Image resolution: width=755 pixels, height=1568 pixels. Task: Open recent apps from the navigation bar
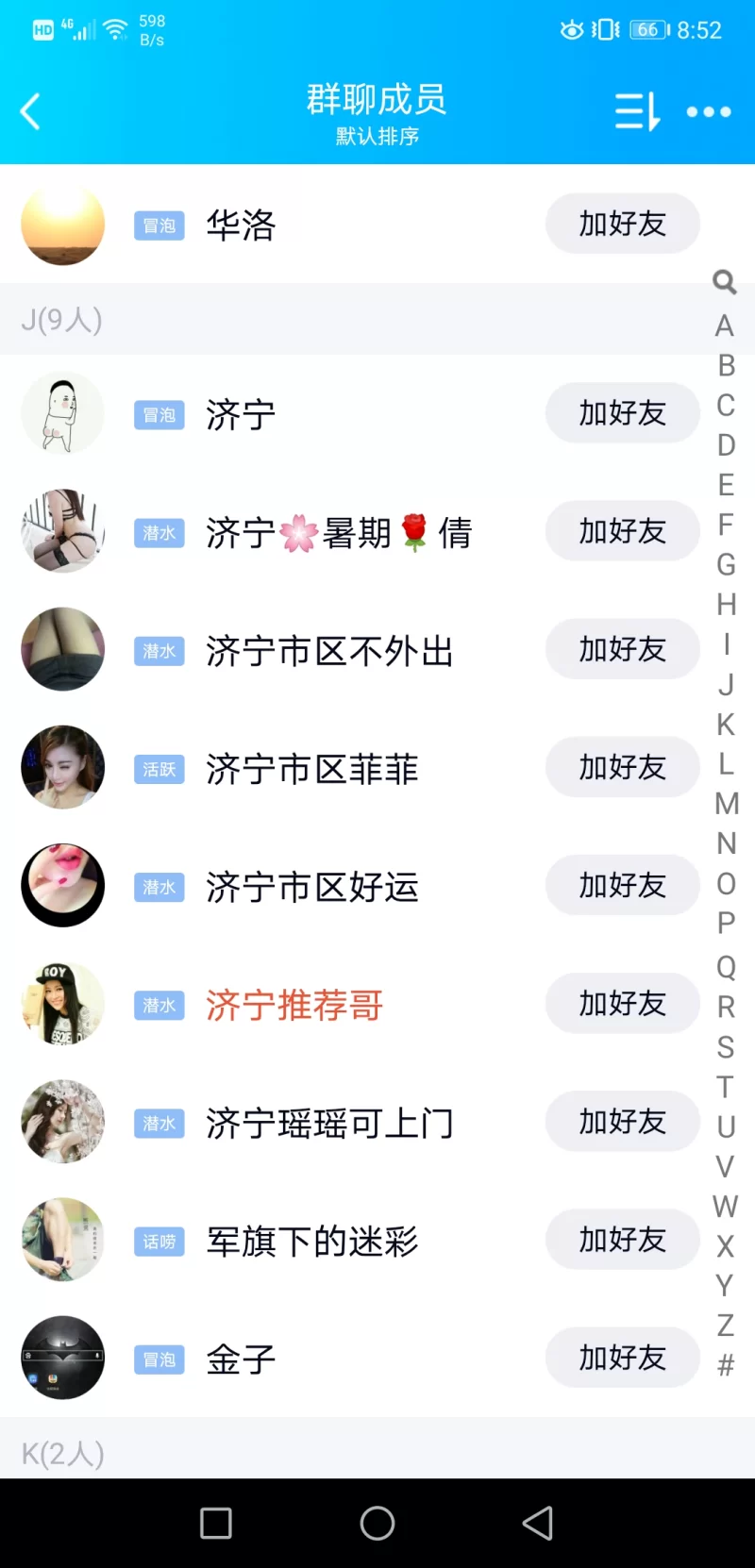pos(216,1523)
